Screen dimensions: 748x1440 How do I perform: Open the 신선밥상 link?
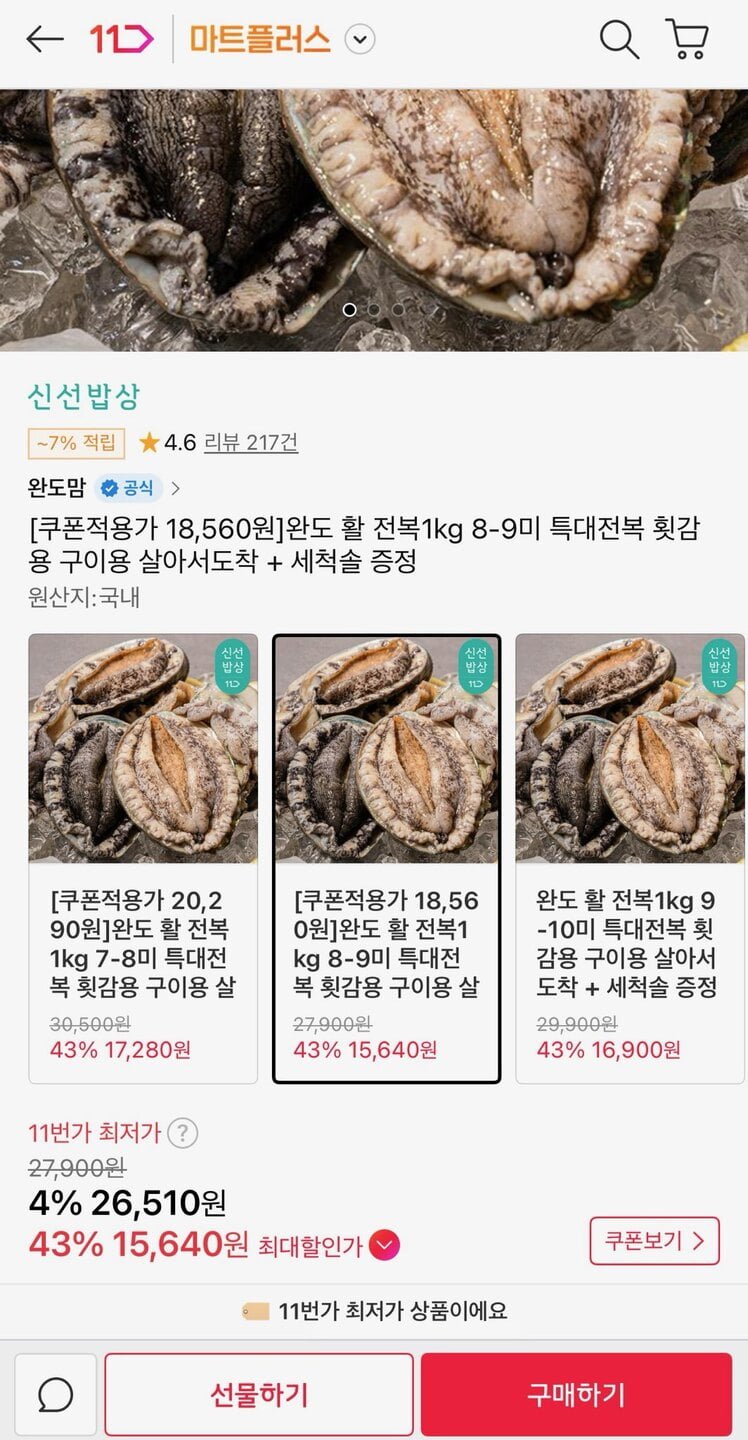click(84, 397)
